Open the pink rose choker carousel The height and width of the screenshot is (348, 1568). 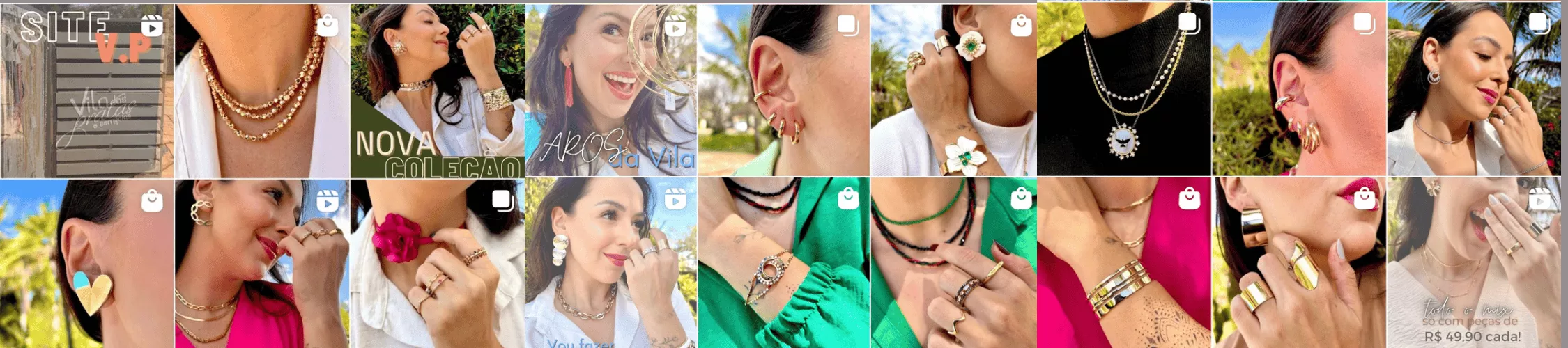tap(437, 263)
